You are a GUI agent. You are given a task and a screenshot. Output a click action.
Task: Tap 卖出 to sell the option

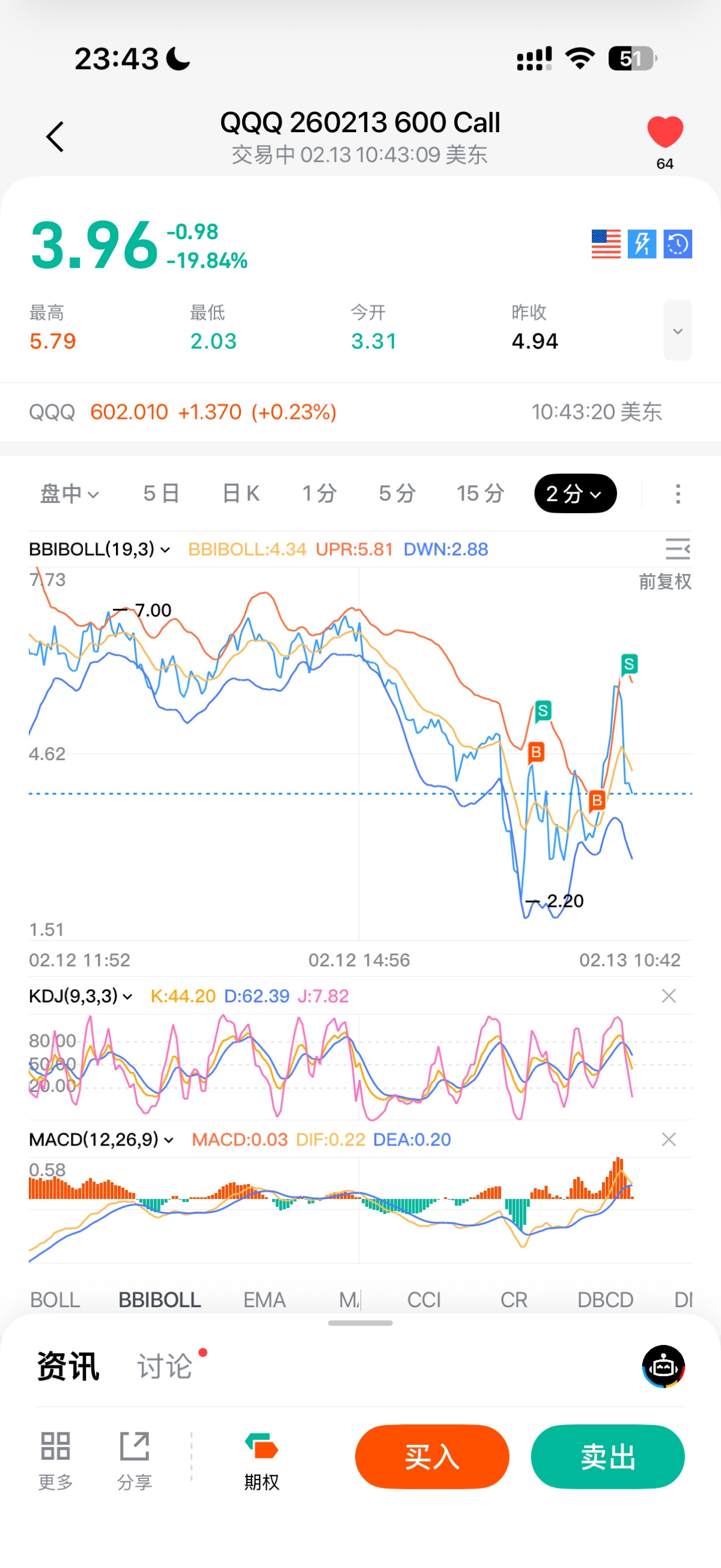607,1457
